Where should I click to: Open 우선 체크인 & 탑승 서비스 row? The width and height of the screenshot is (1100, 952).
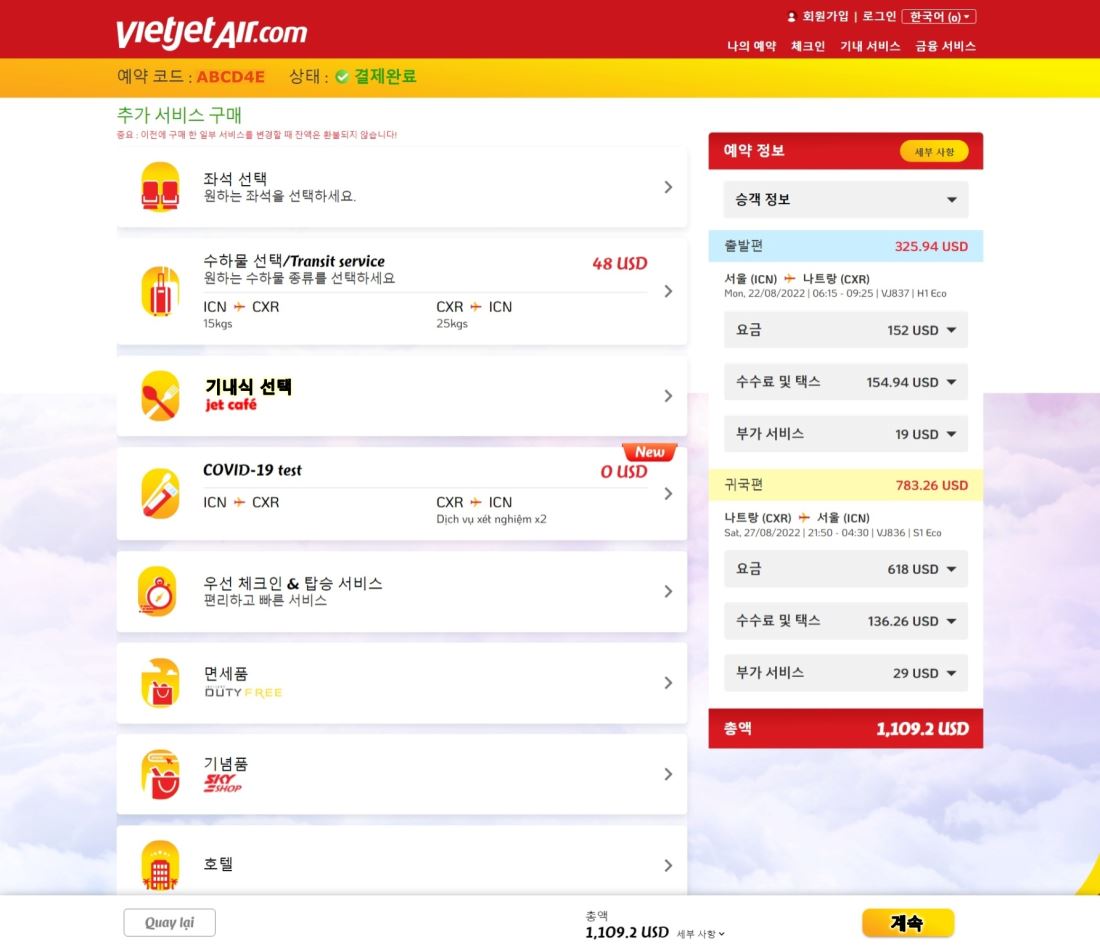point(401,591)
